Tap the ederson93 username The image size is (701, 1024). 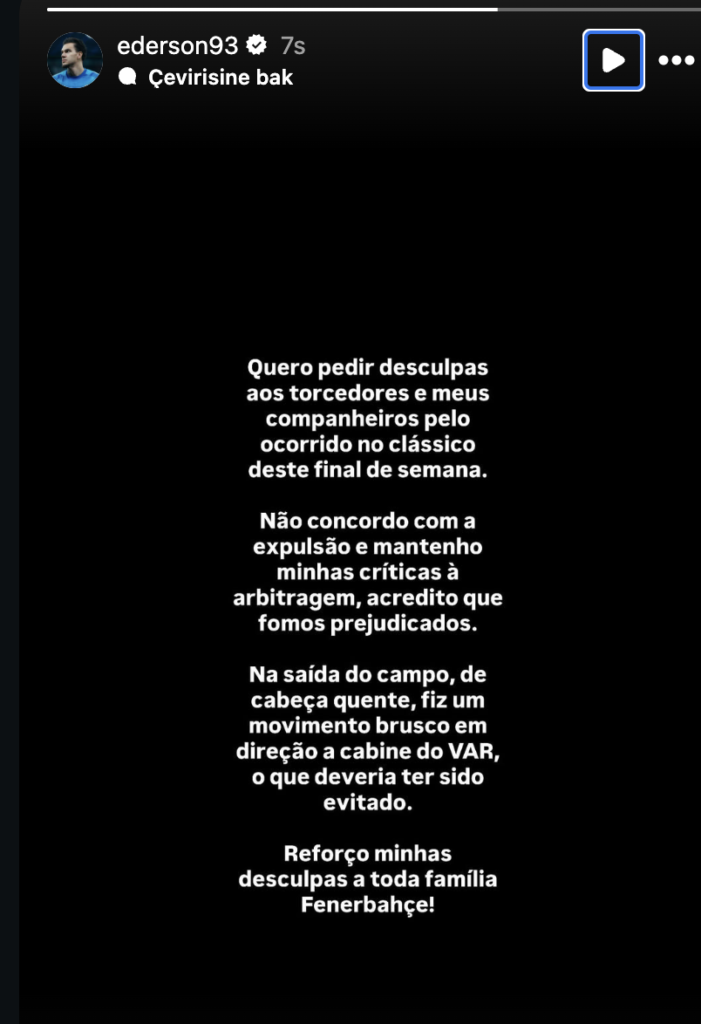[x=177, y=45]
